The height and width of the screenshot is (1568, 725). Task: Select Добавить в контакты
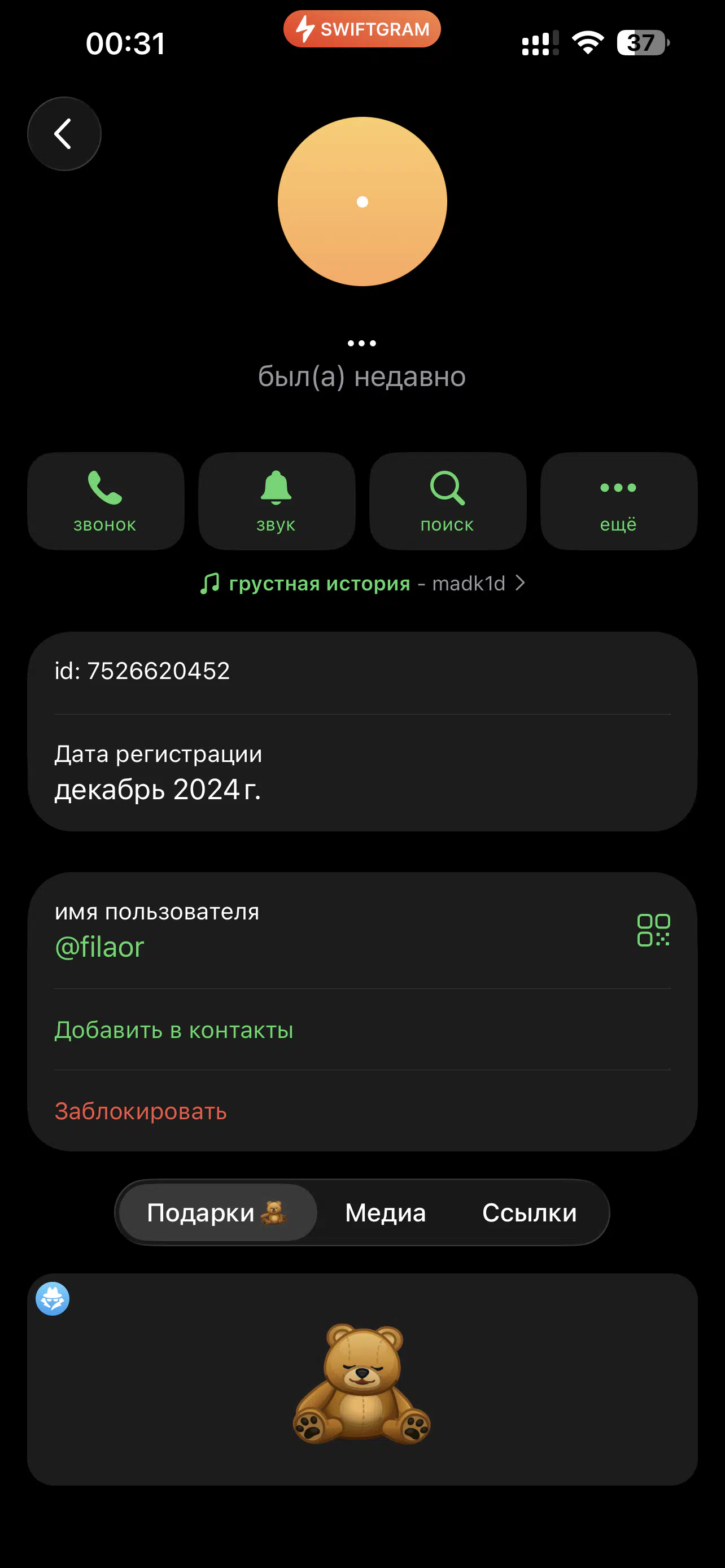(x=174, y=1030)
